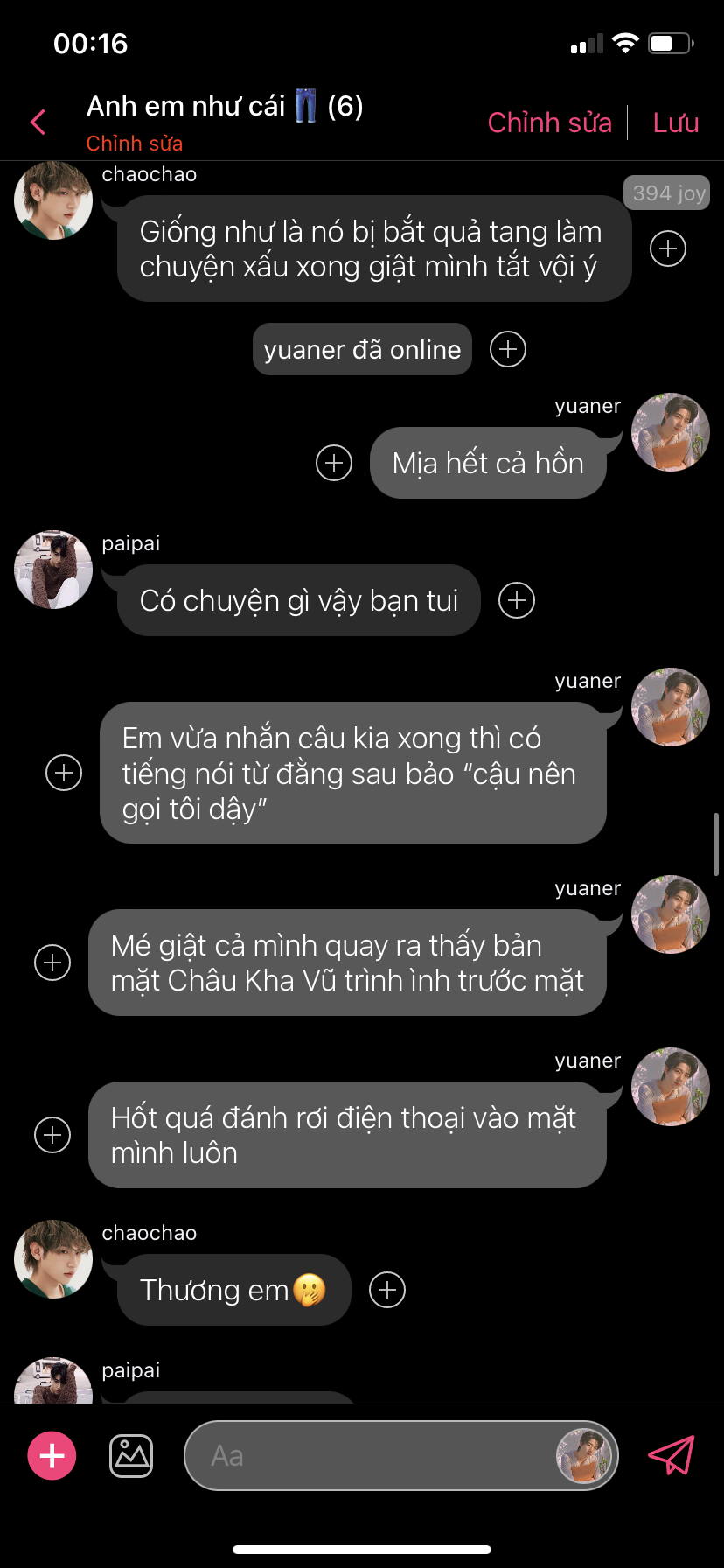Open the pink add button at the bottom

point(52,1455)
